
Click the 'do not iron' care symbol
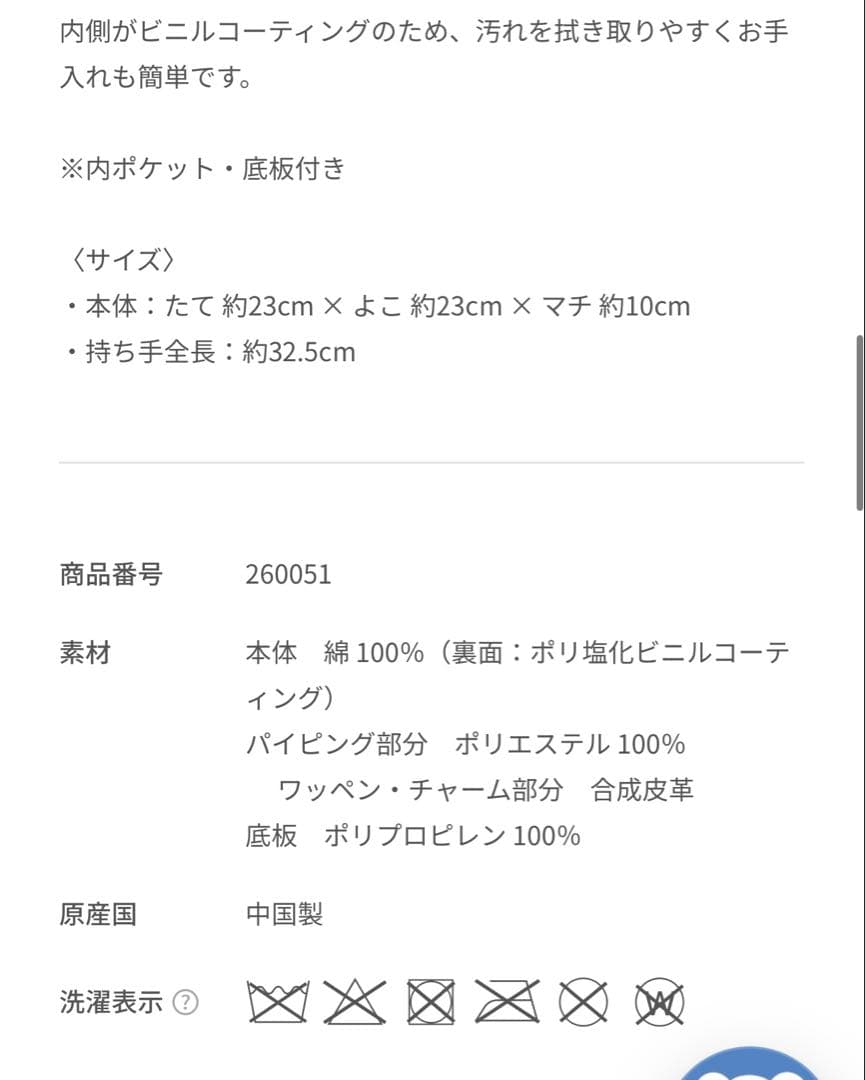505,1001
